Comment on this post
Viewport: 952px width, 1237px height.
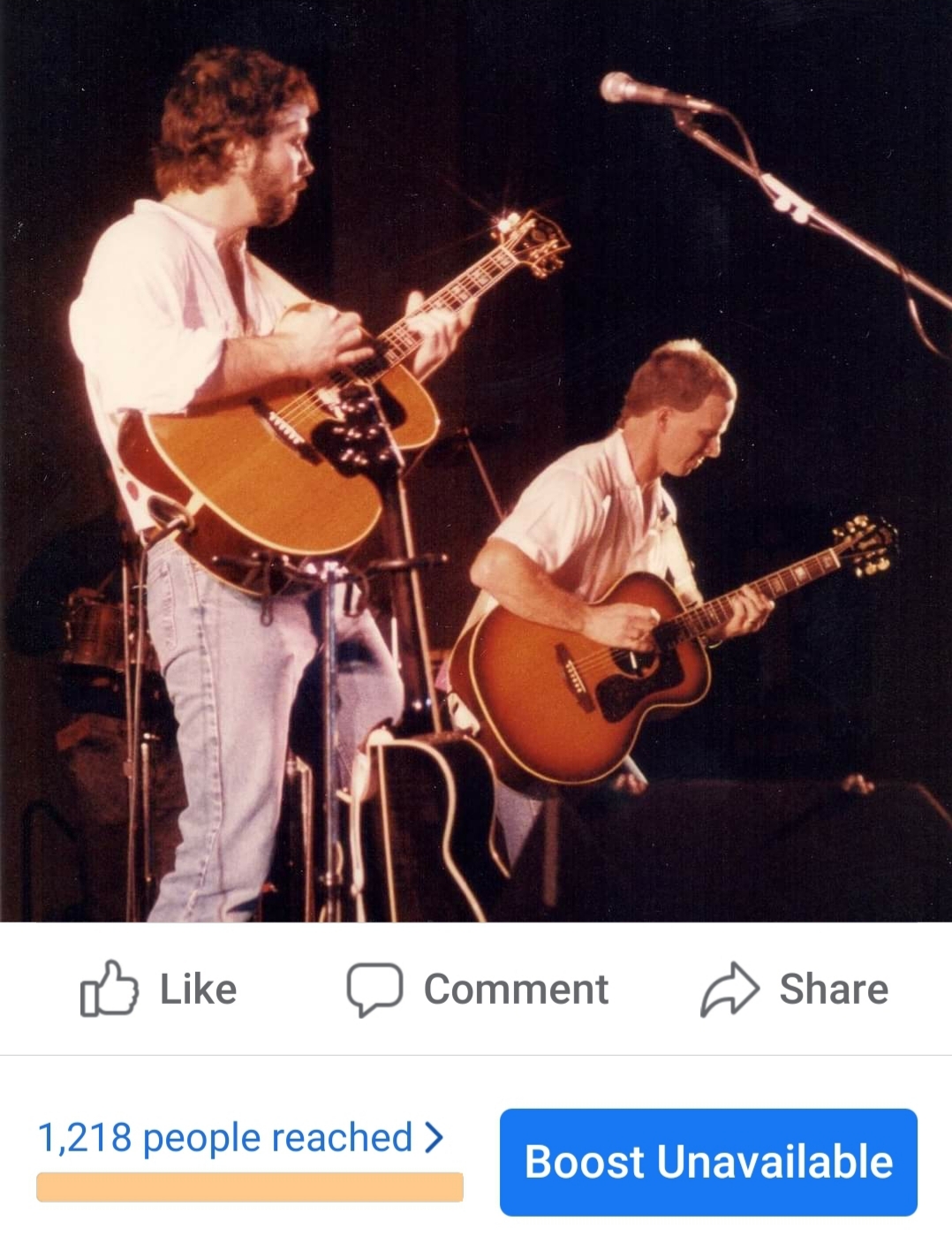click(x=477, y=989)
